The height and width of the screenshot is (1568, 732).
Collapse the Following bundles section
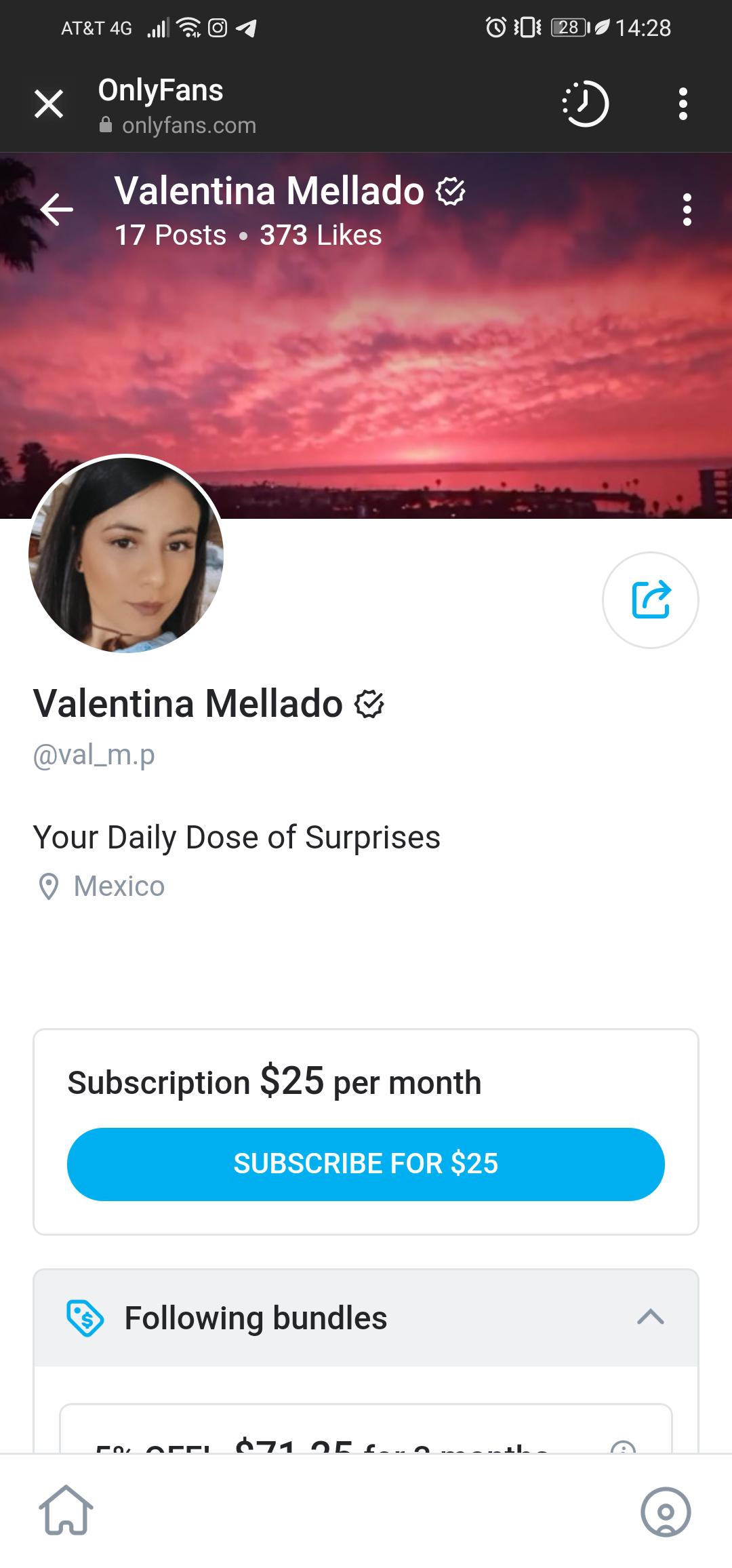(650, 1317)
